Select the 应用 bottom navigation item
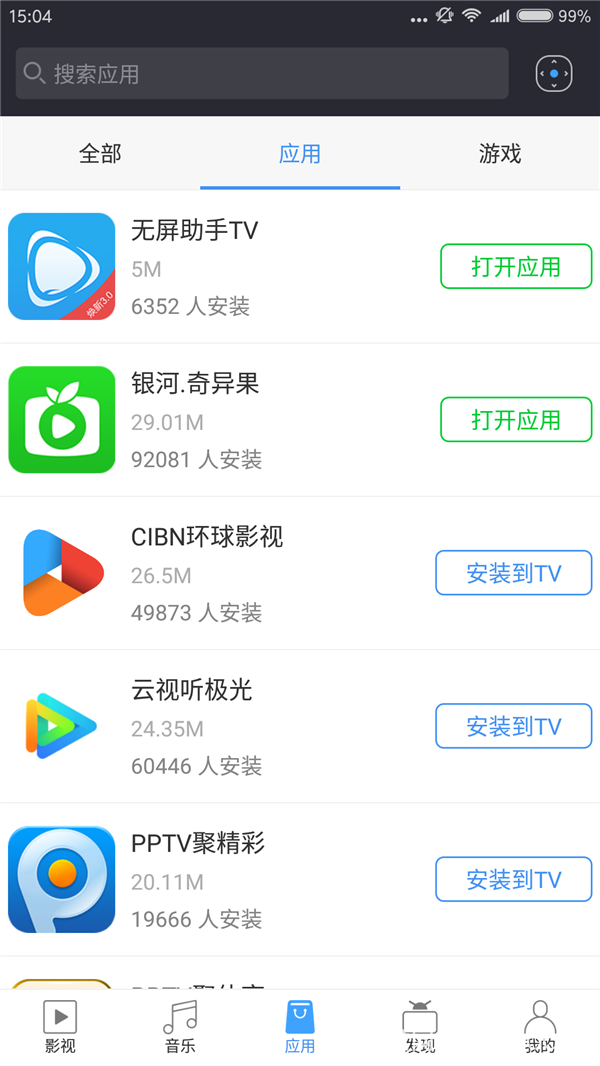 [x=300, y=1027]
